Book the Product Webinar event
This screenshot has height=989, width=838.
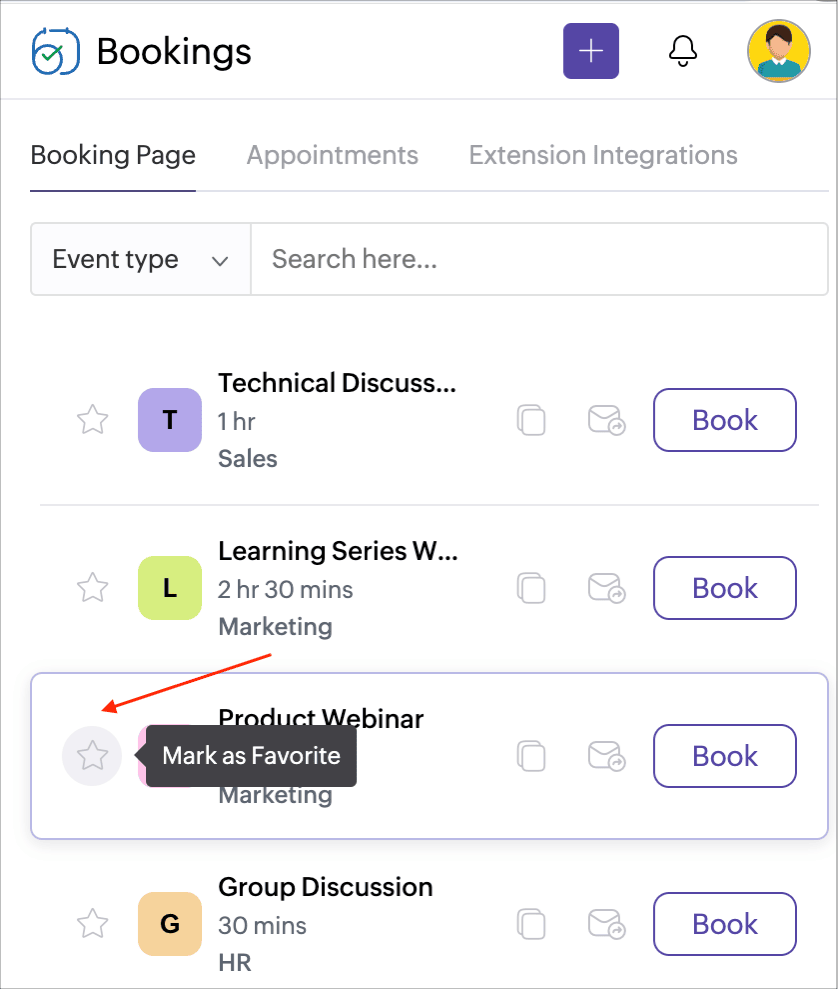point(725,756)
